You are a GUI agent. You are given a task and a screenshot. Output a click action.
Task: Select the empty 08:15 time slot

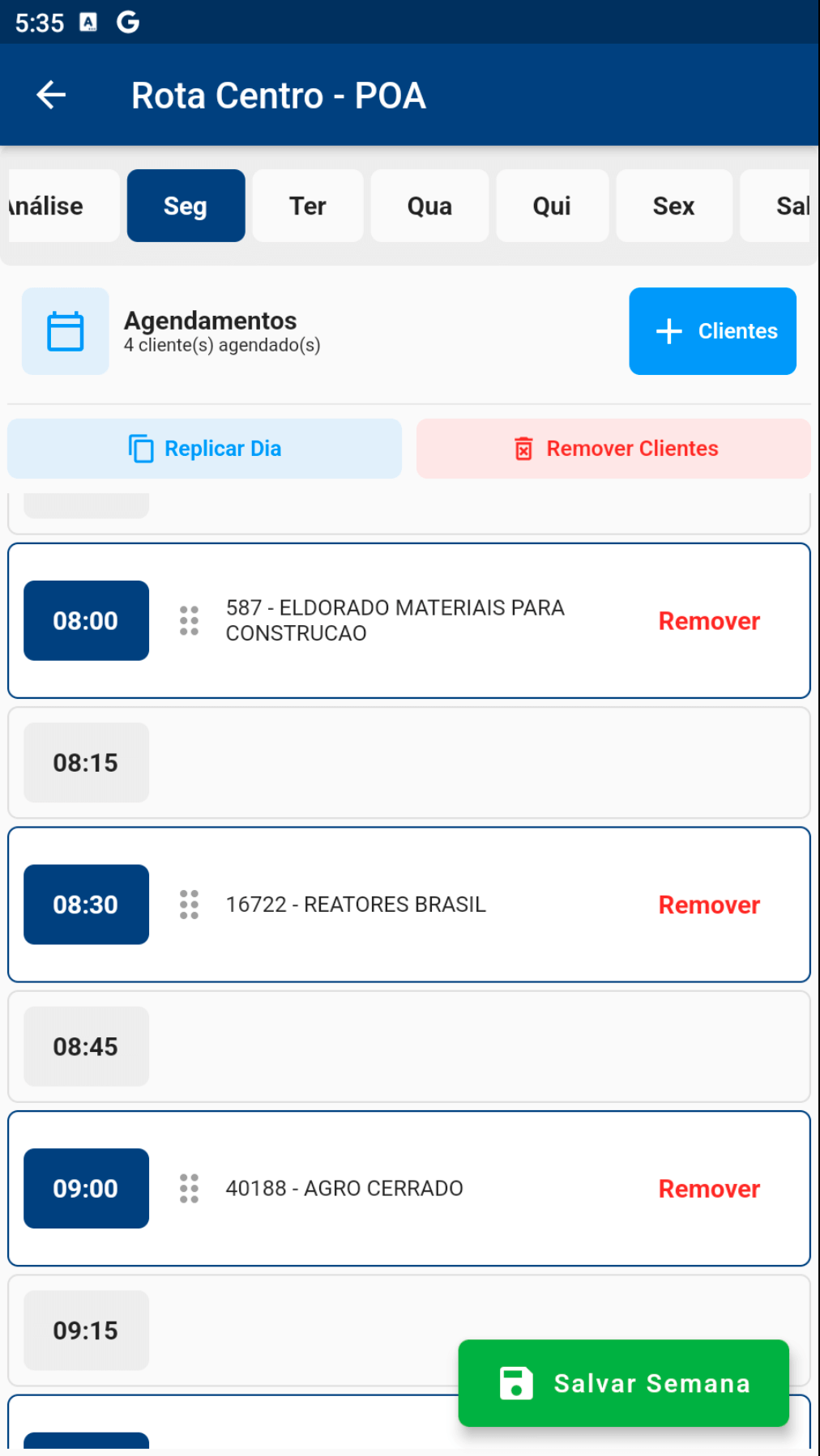(86, 762)
